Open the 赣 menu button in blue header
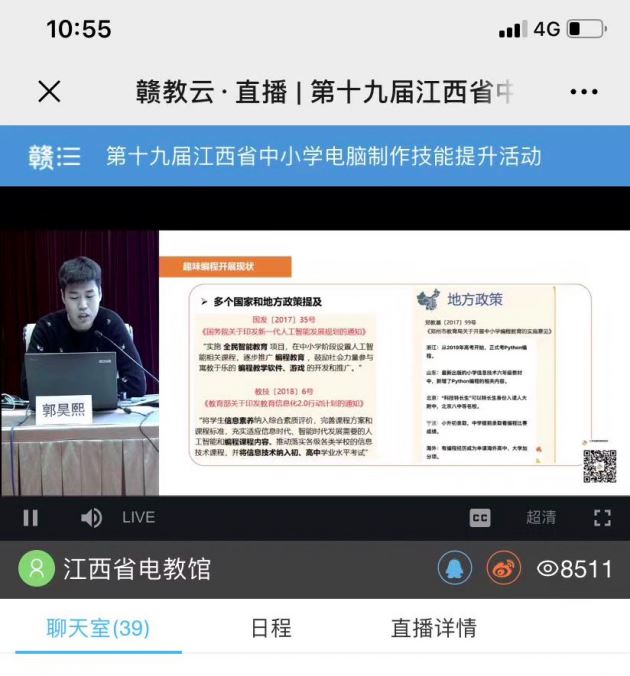 coord(54,156)
